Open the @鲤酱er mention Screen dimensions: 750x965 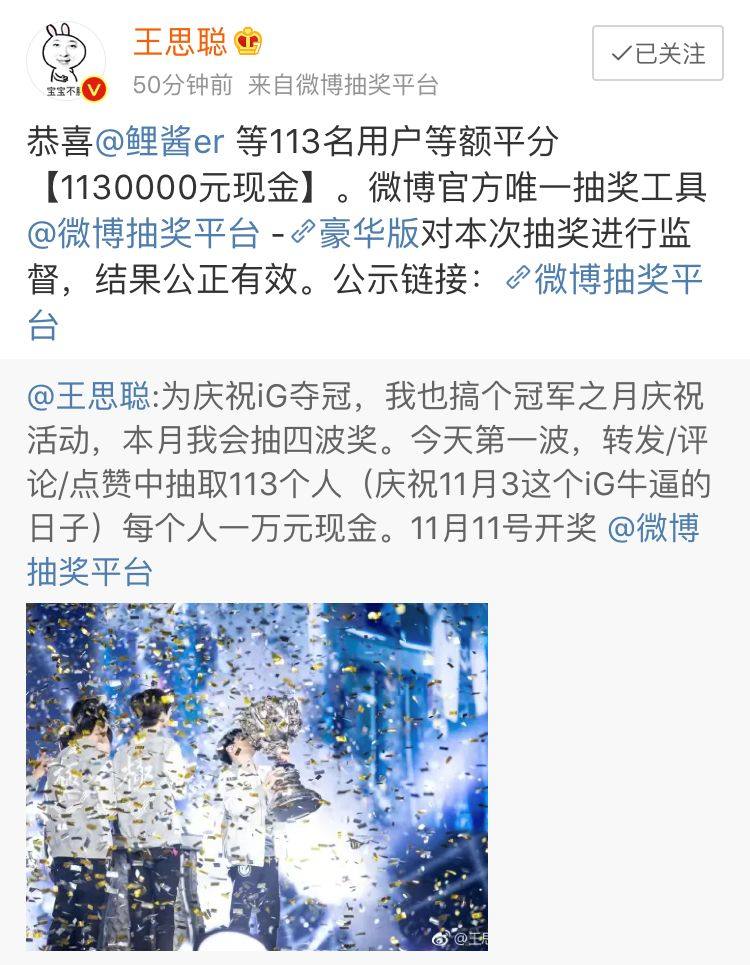click(159, 142)
